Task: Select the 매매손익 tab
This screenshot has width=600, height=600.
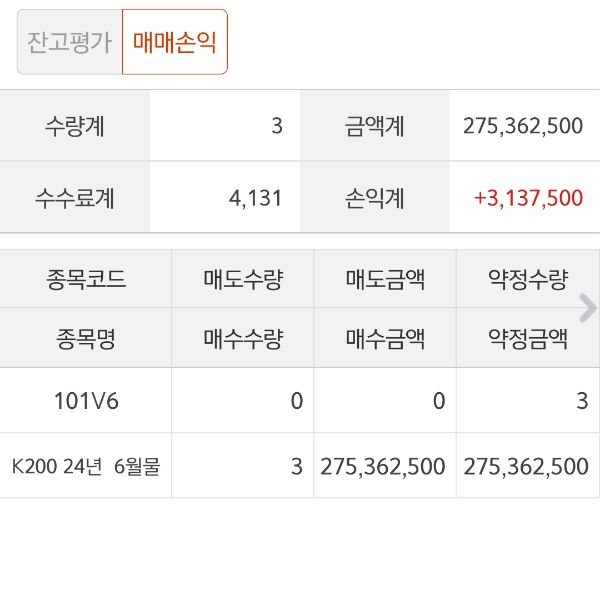Action: coord(175,43)
